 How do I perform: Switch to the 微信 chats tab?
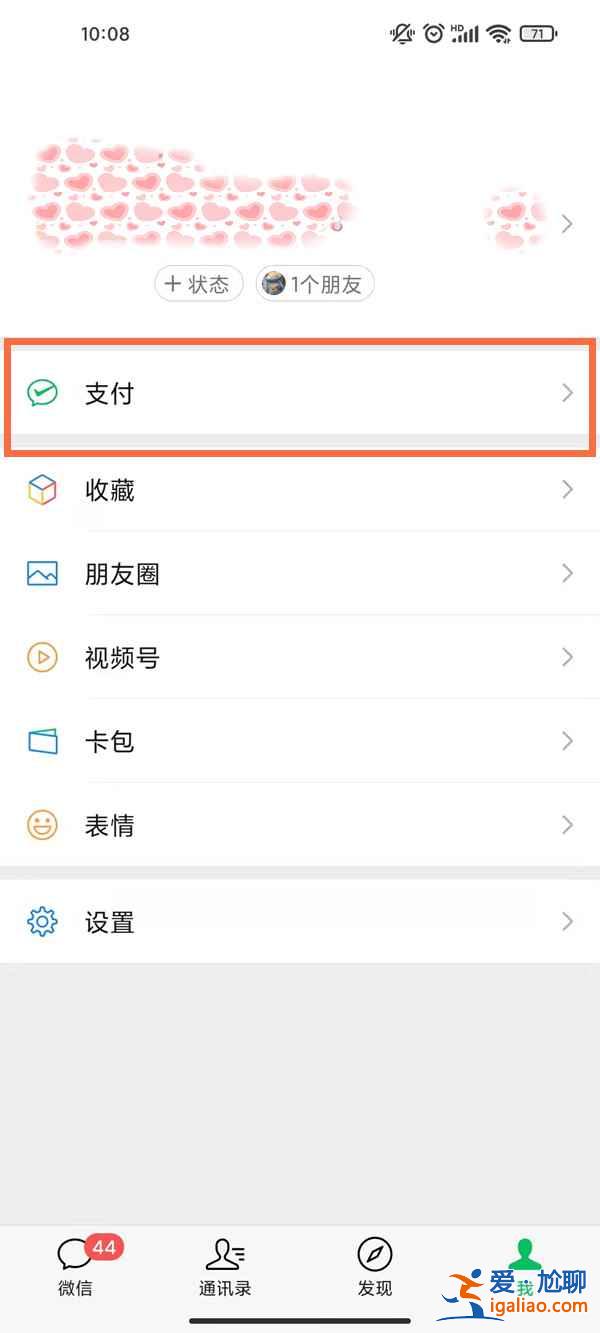coord(76,1266)
